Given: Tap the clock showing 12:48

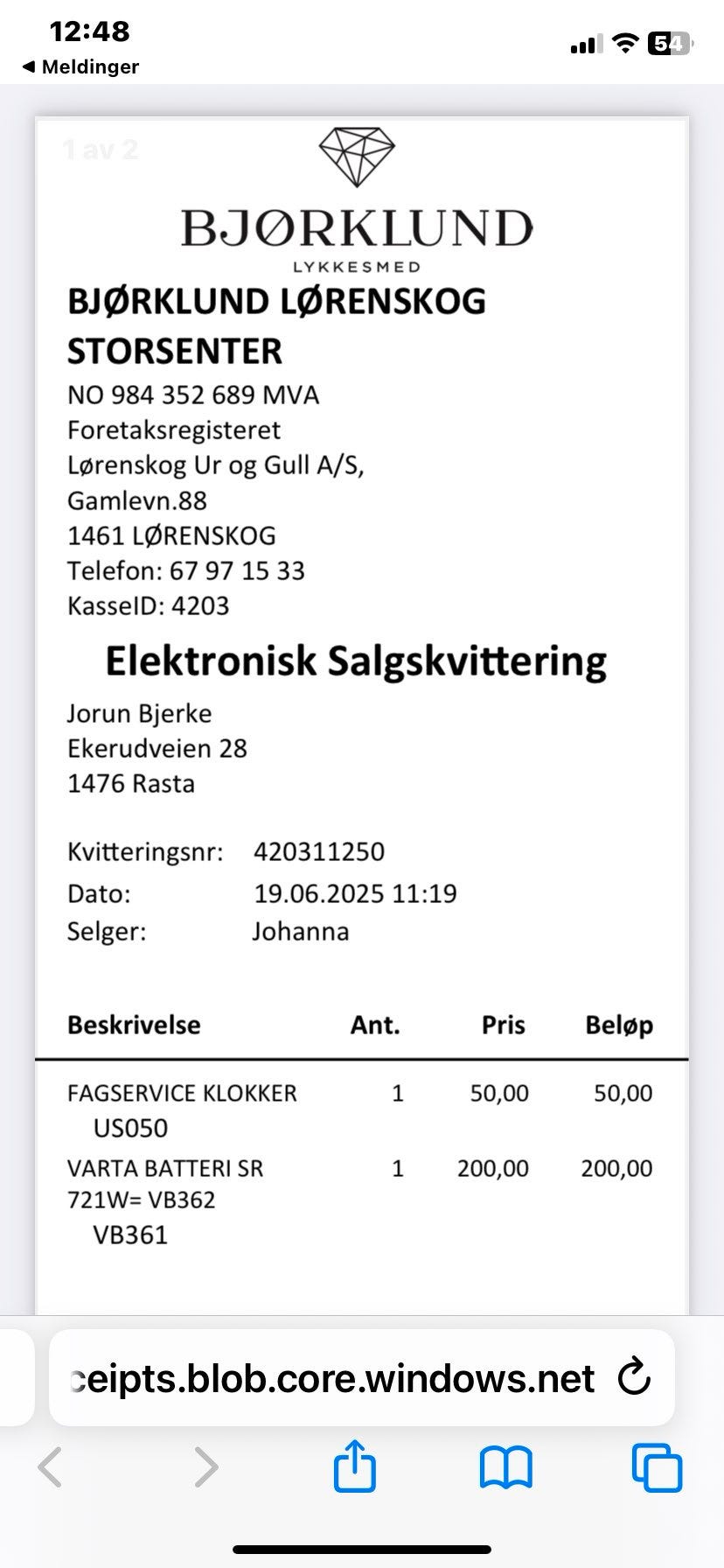Looking at the screenshot, I should pyautogui.click(x=88, y=31).
